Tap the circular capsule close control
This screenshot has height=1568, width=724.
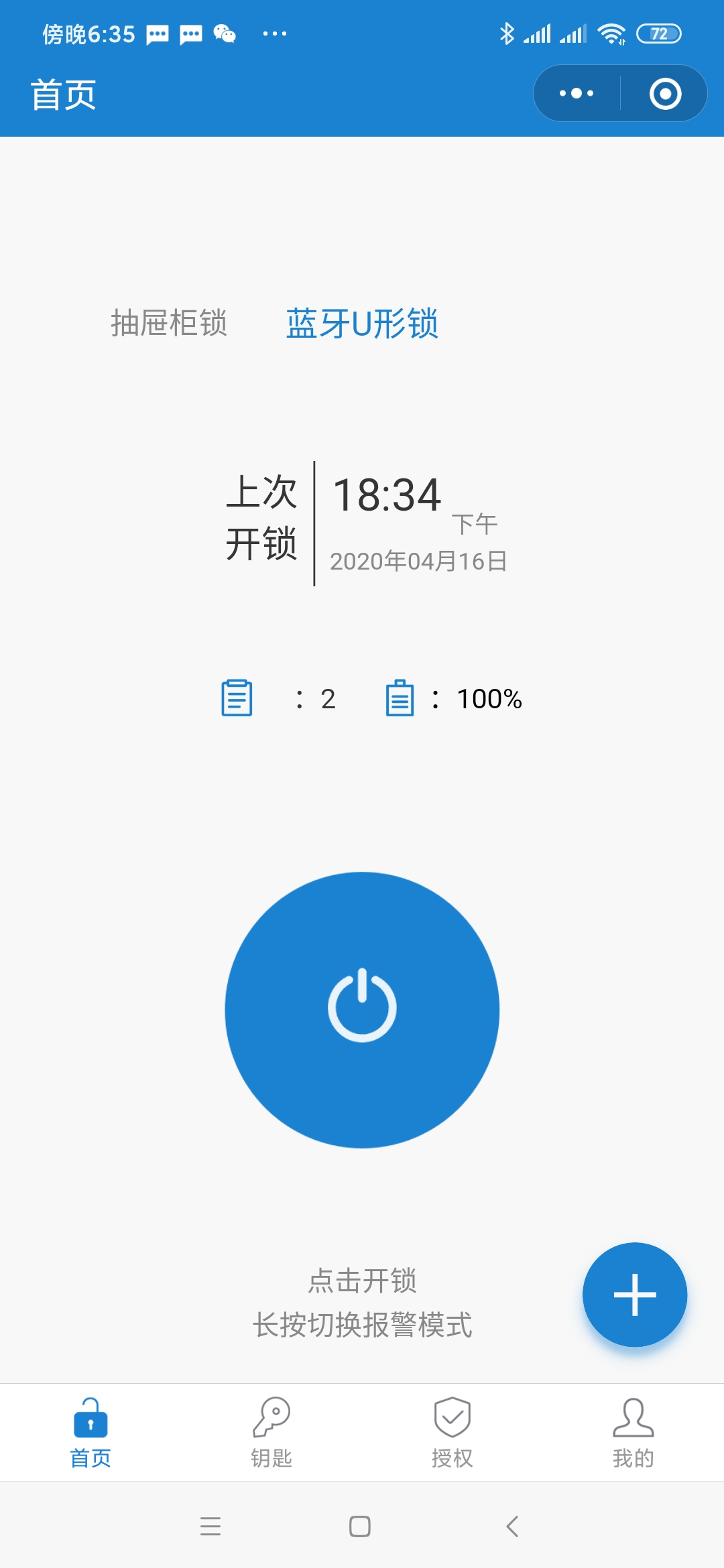[x=666, y=94]
